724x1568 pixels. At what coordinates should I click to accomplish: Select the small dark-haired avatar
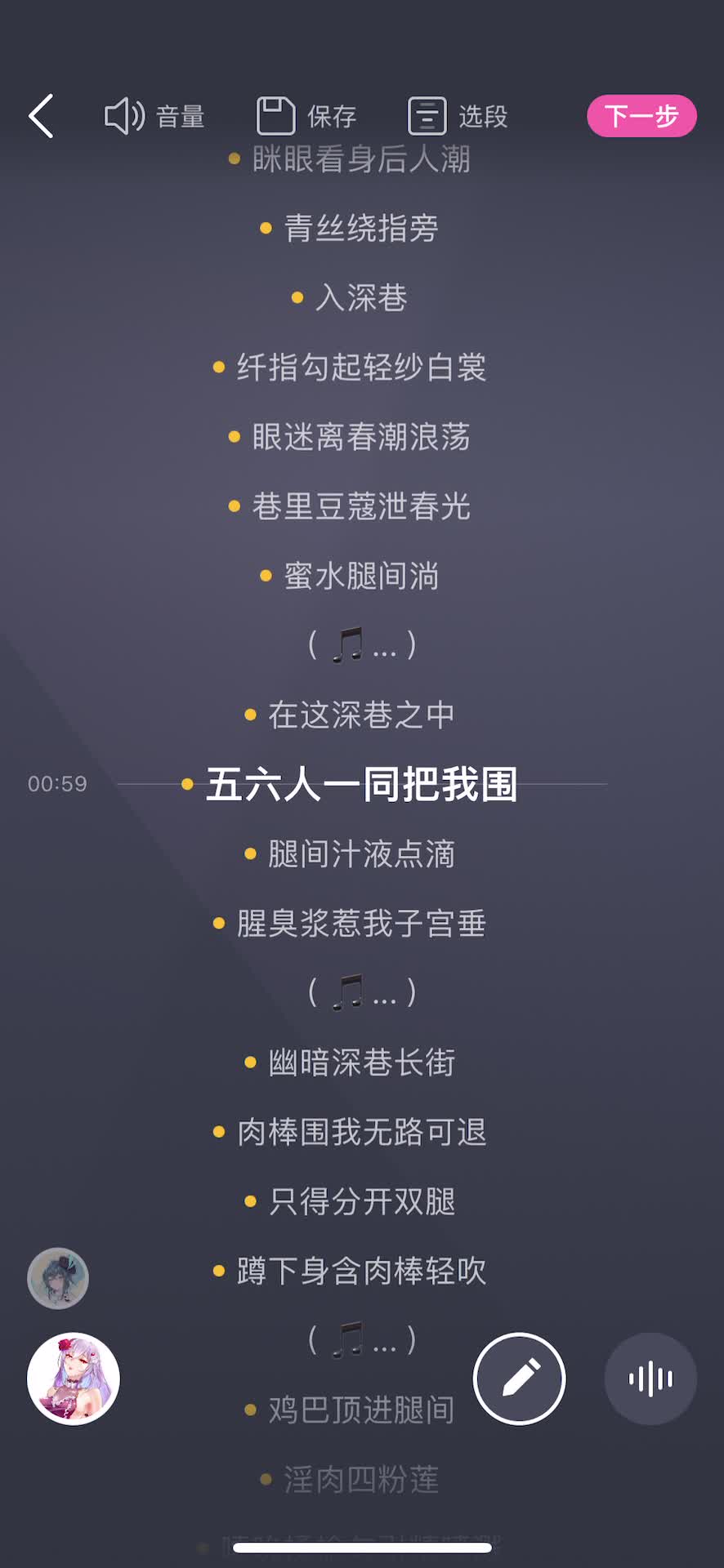[x=58, y=1277]
